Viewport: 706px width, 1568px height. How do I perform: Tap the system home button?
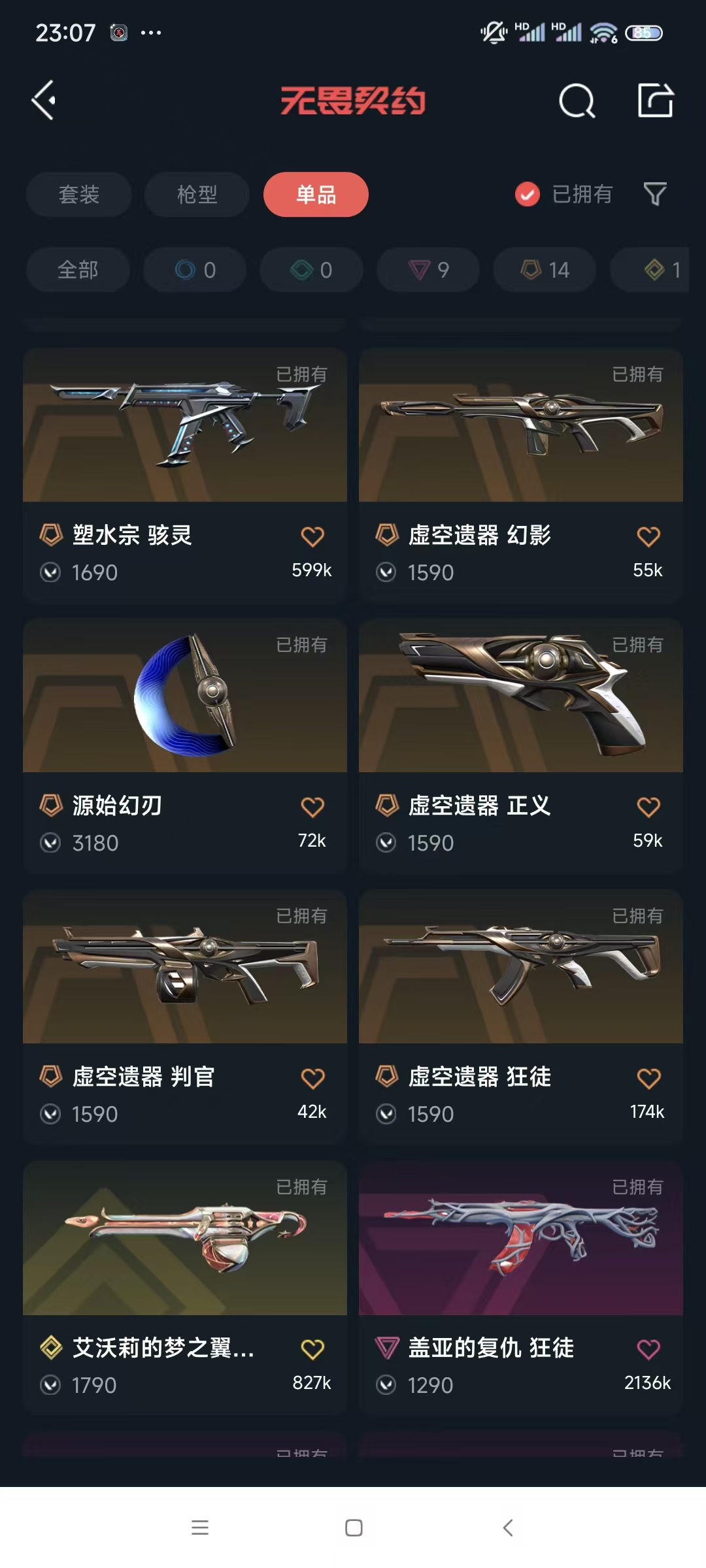tap(354, 1528)
